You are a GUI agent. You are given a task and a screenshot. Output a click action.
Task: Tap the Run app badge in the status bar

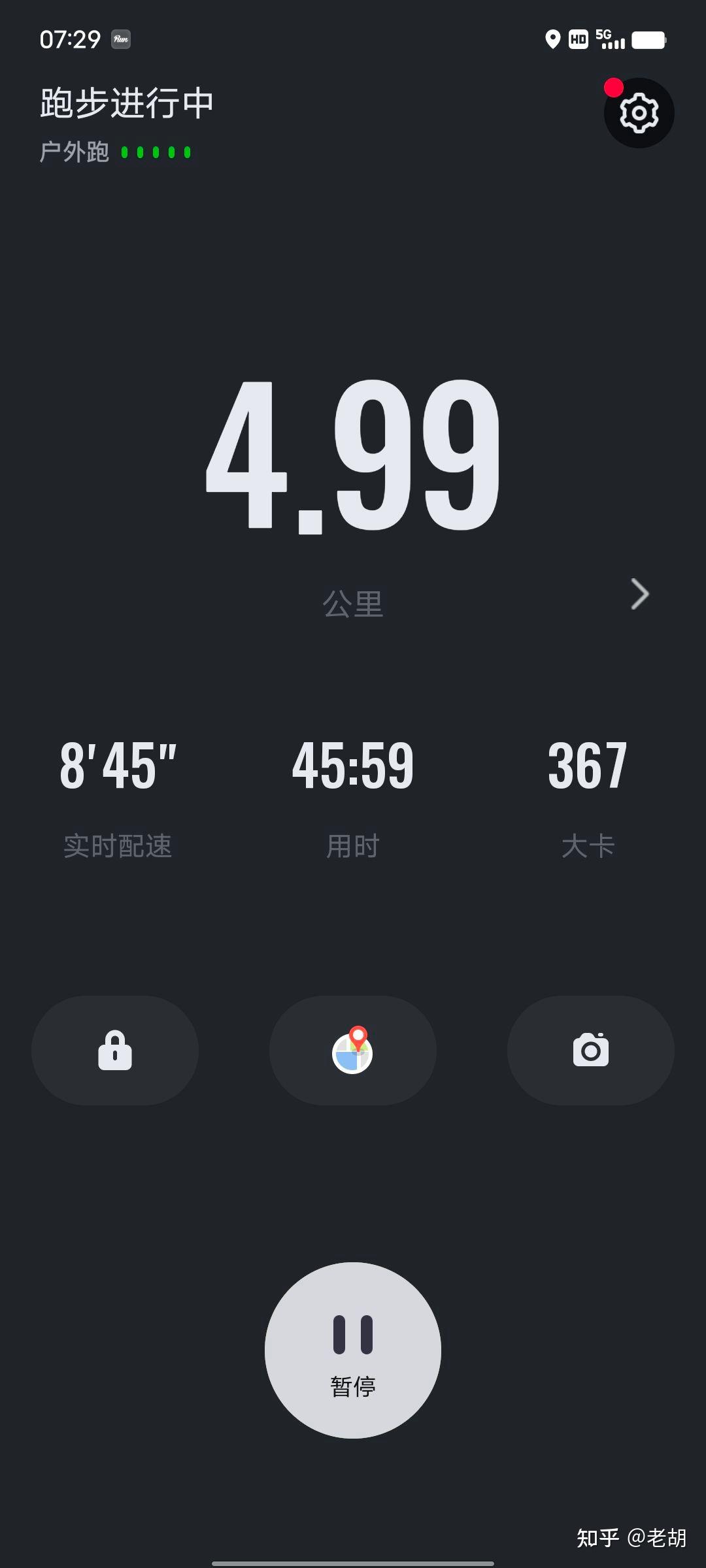pyautogui.click(x=121, y=40)
